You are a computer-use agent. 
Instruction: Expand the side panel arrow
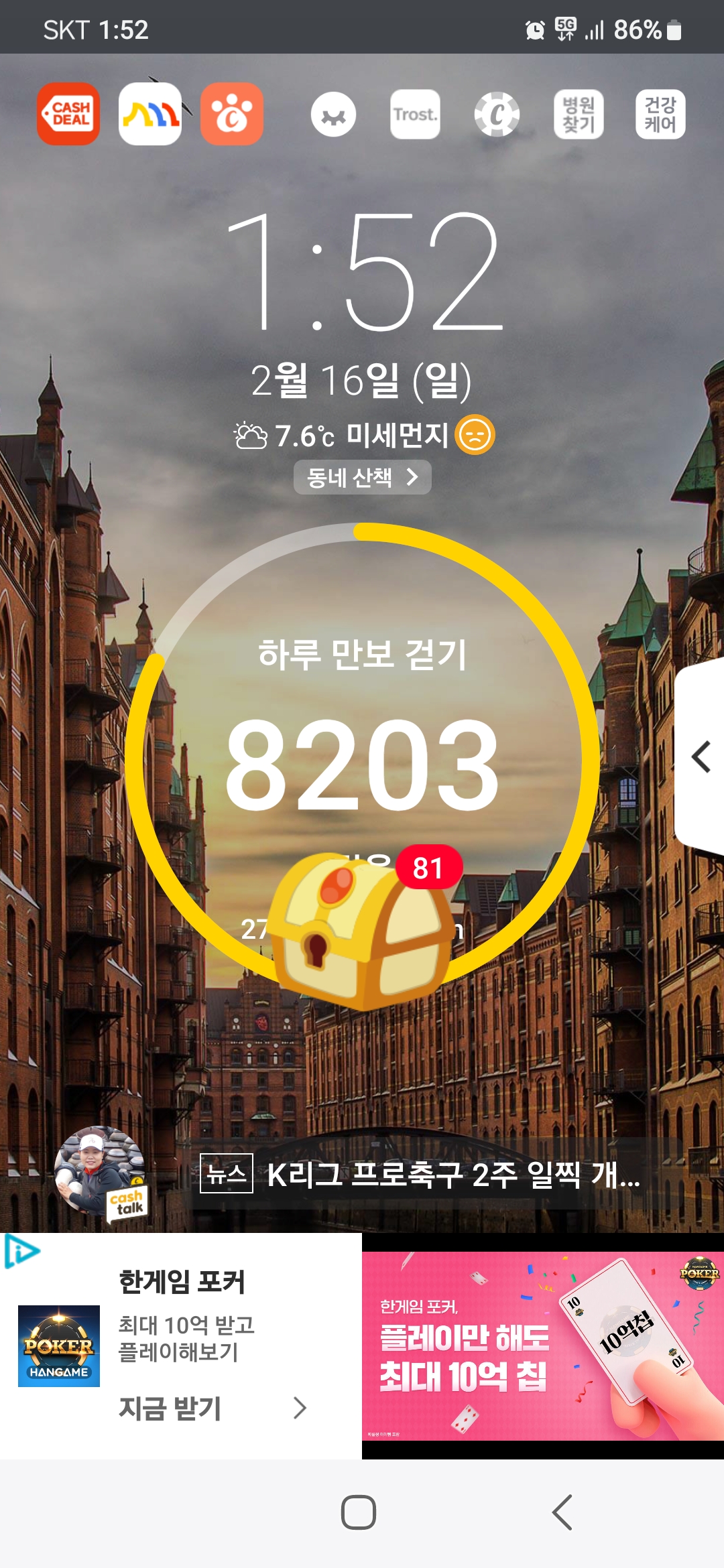pos(701,757)
